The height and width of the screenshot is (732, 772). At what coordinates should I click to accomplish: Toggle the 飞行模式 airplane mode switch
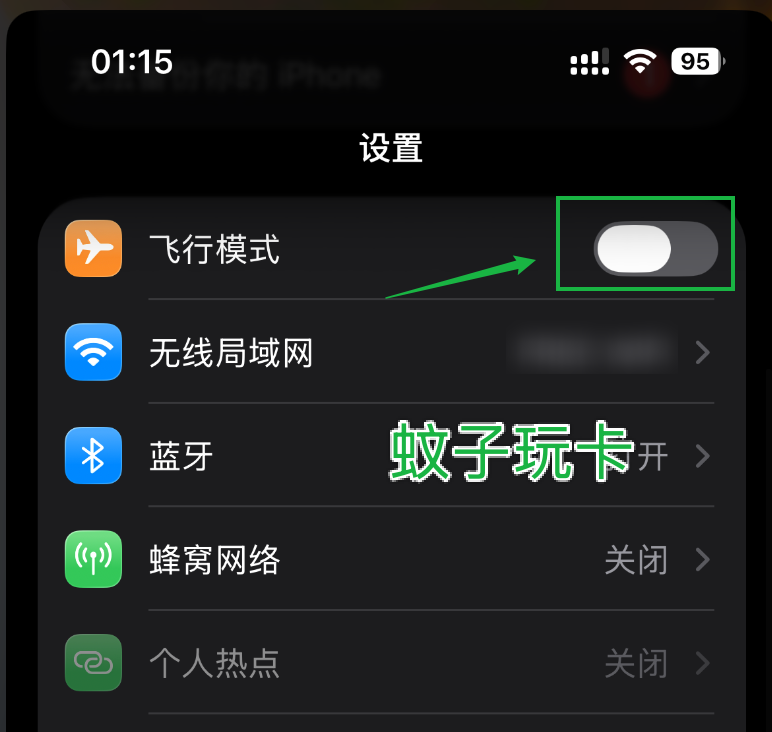(x=655, y=248)
